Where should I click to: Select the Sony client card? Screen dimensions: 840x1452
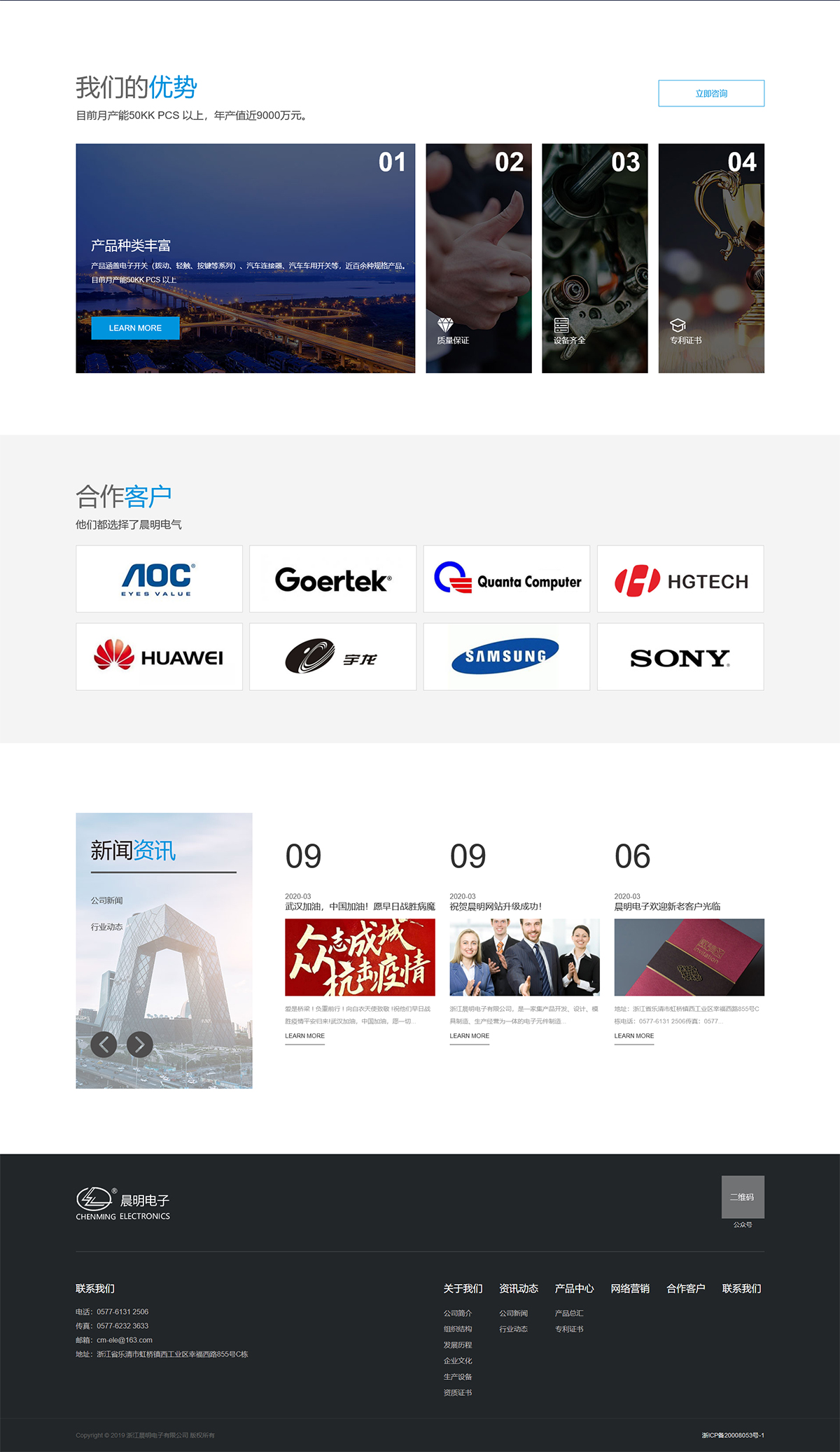pyautogui.click(x=680, y=657)
